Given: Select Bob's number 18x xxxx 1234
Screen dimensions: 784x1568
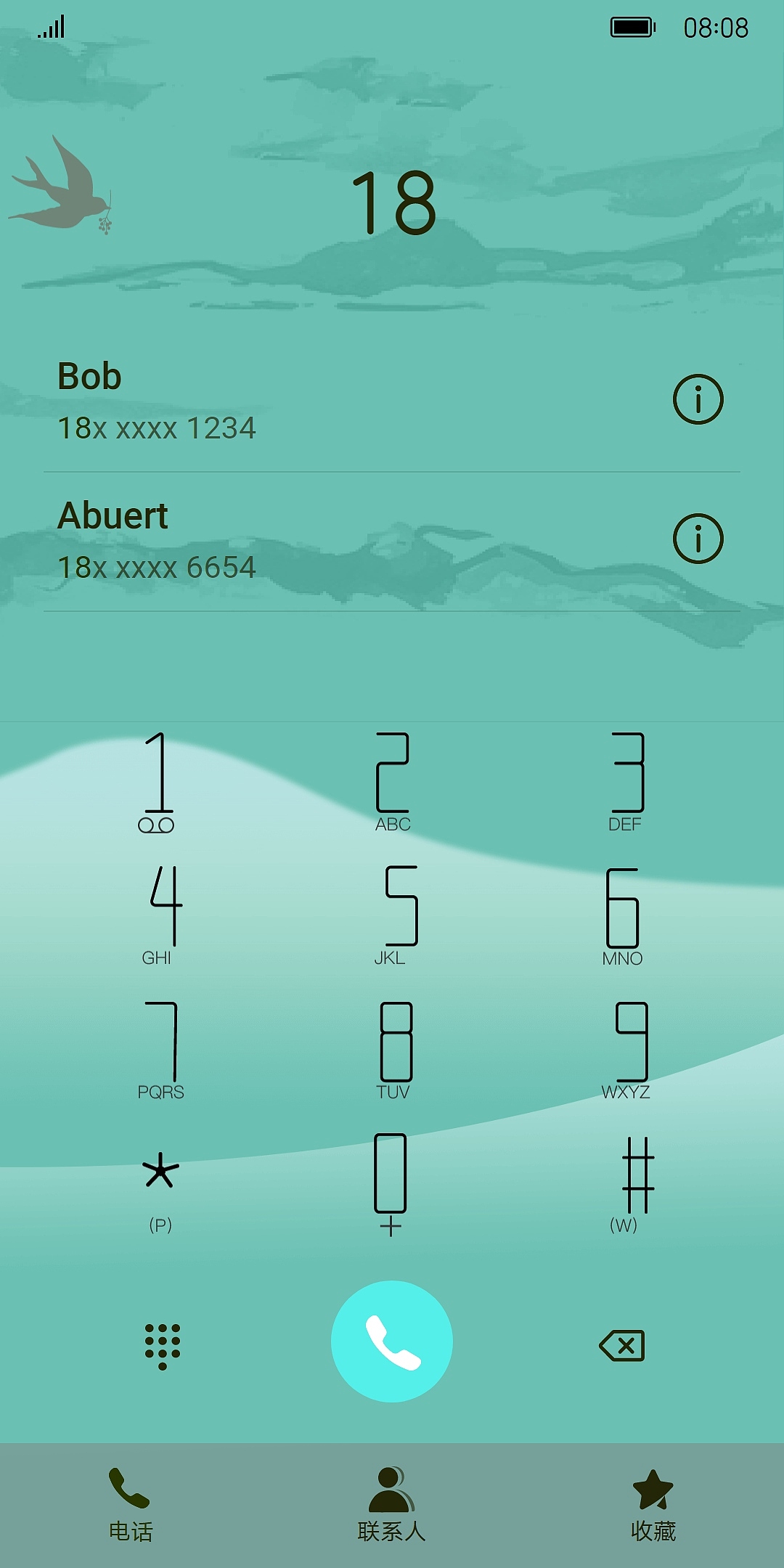Looking at the screenshot, I should pyautogui.click(x=157, y=428).
